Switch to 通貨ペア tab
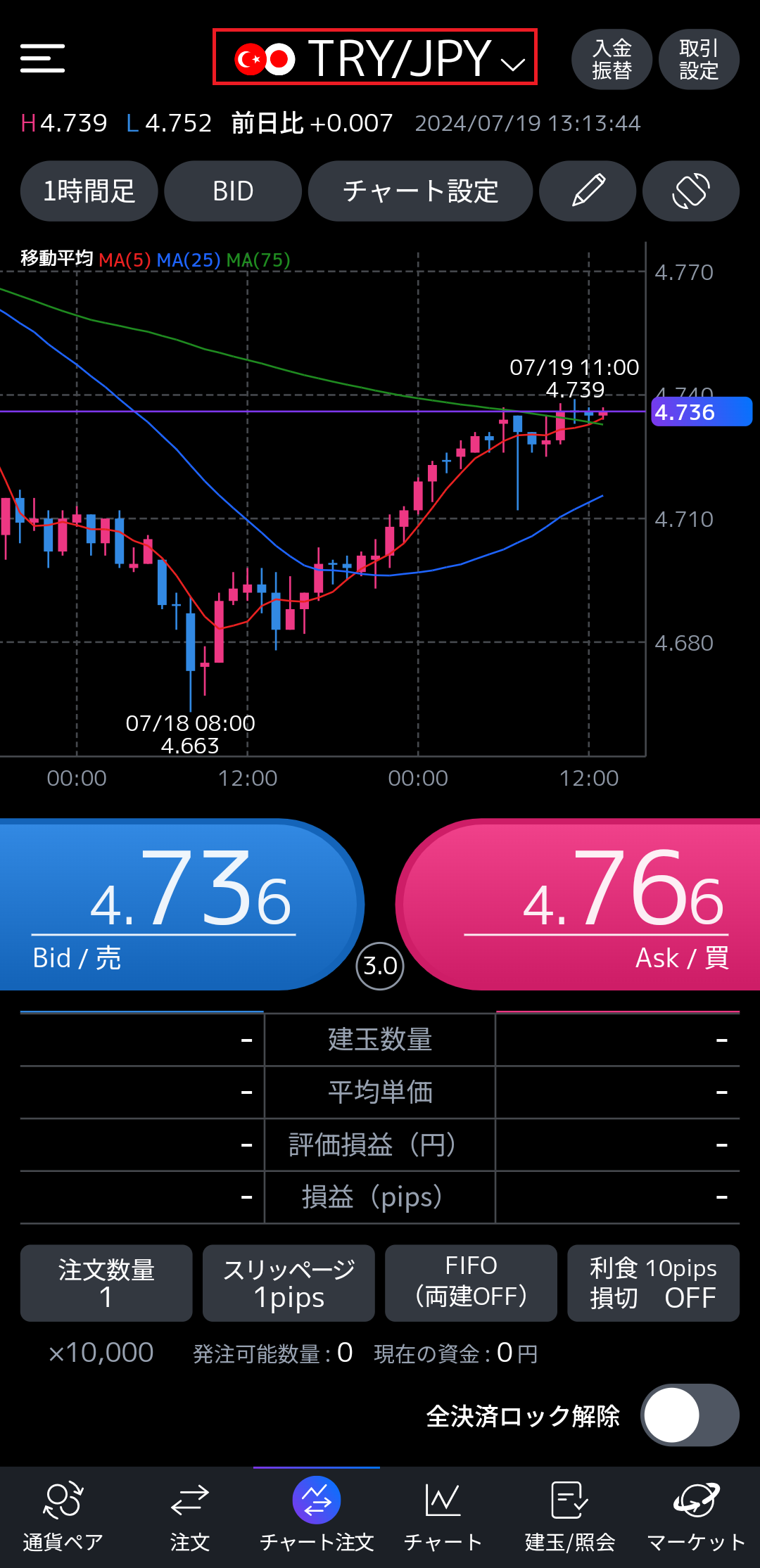 tap(63, 1517)
